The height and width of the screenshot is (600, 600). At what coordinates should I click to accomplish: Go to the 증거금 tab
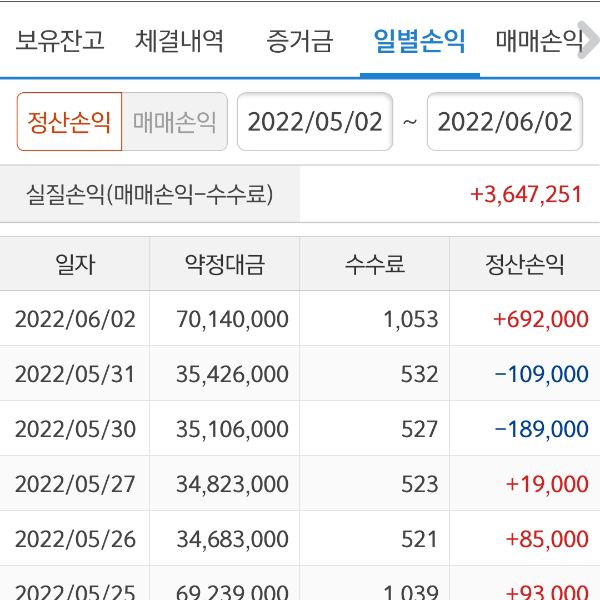[300, 41]
